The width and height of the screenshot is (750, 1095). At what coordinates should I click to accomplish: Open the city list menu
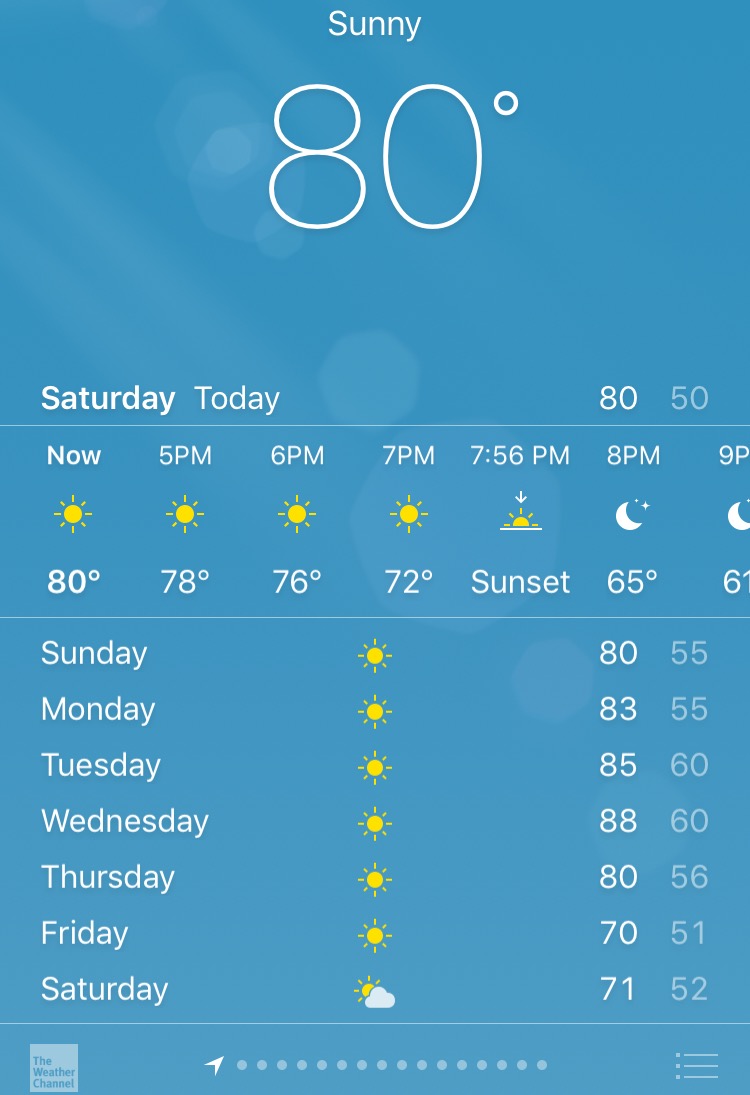[696, 1066]
